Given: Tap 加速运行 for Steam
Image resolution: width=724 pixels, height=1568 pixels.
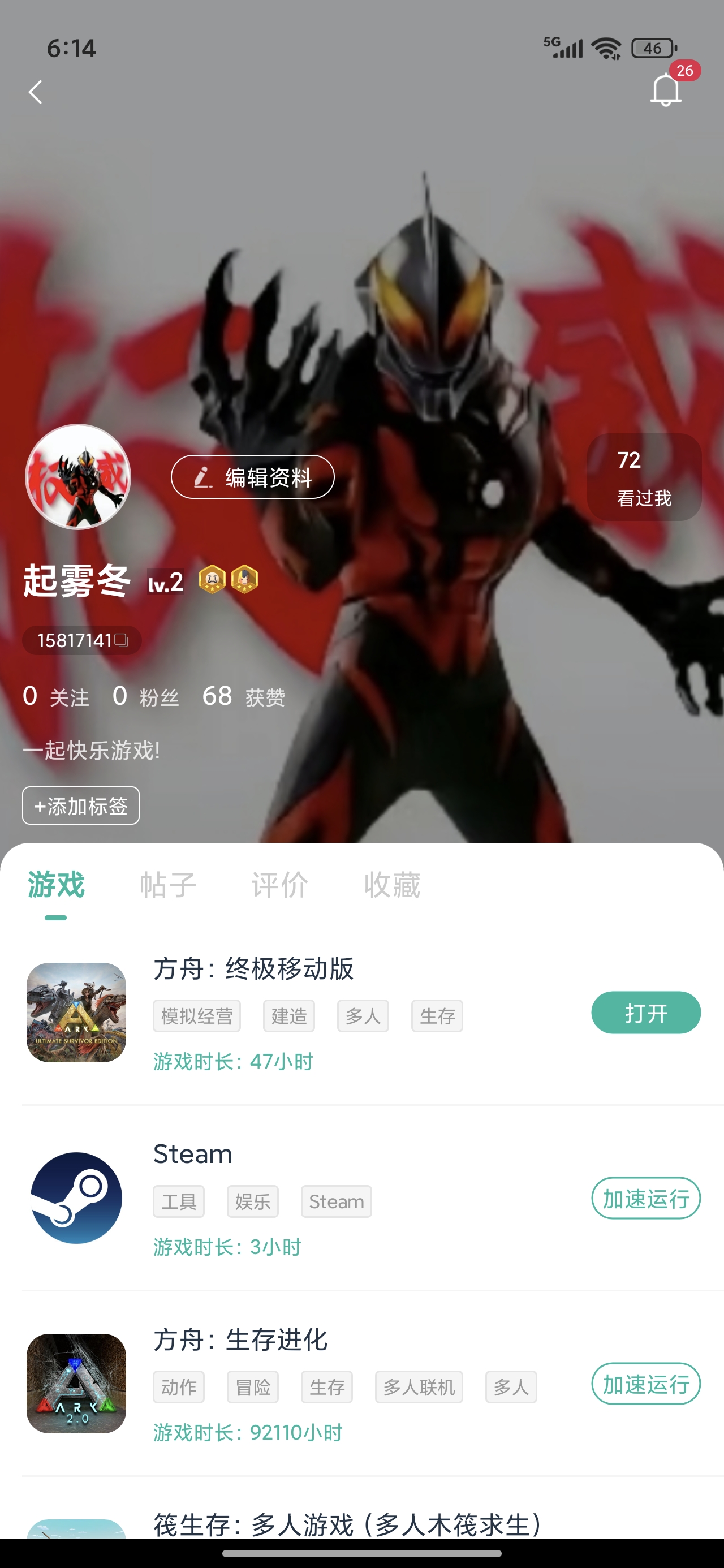Looking at the screenshot, I should click(645, 1199).
